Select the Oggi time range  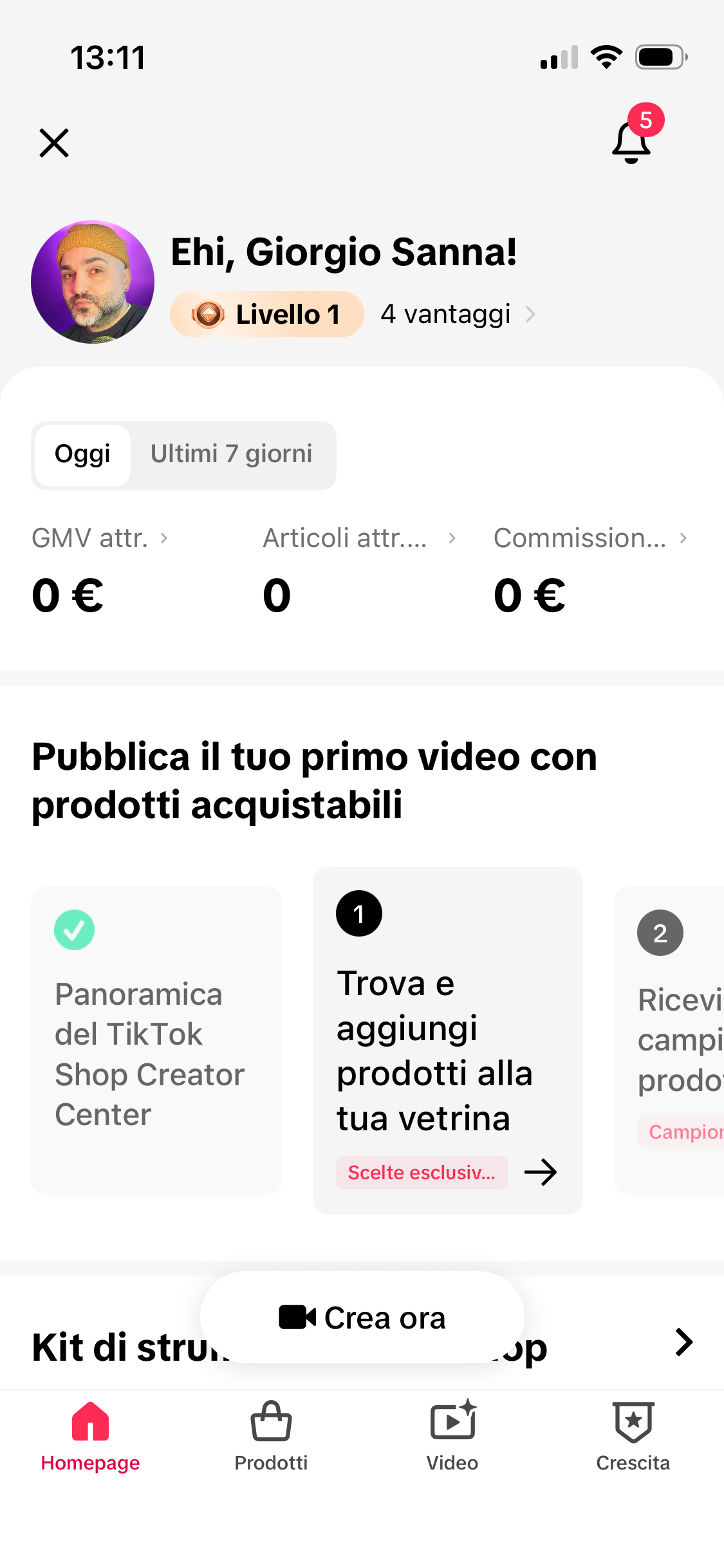[x=82, y=454]
